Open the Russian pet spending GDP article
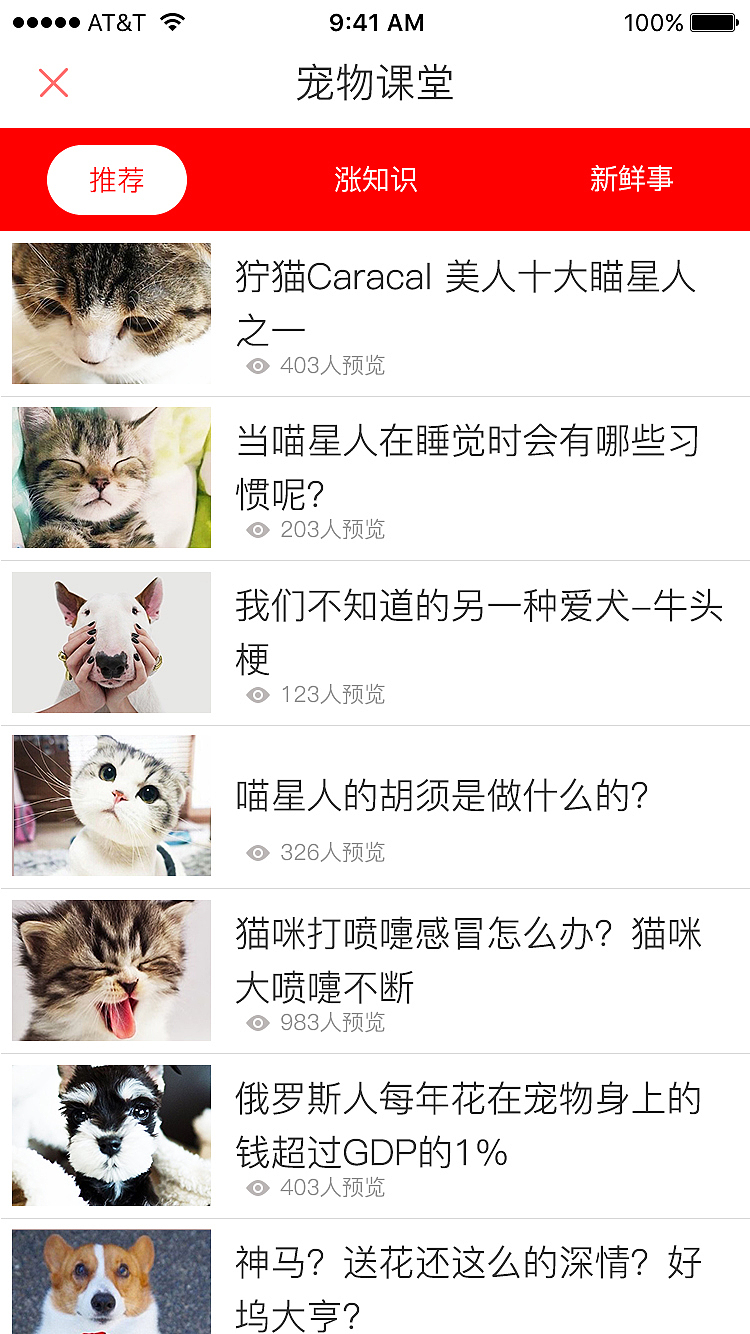 point(470,1123)
